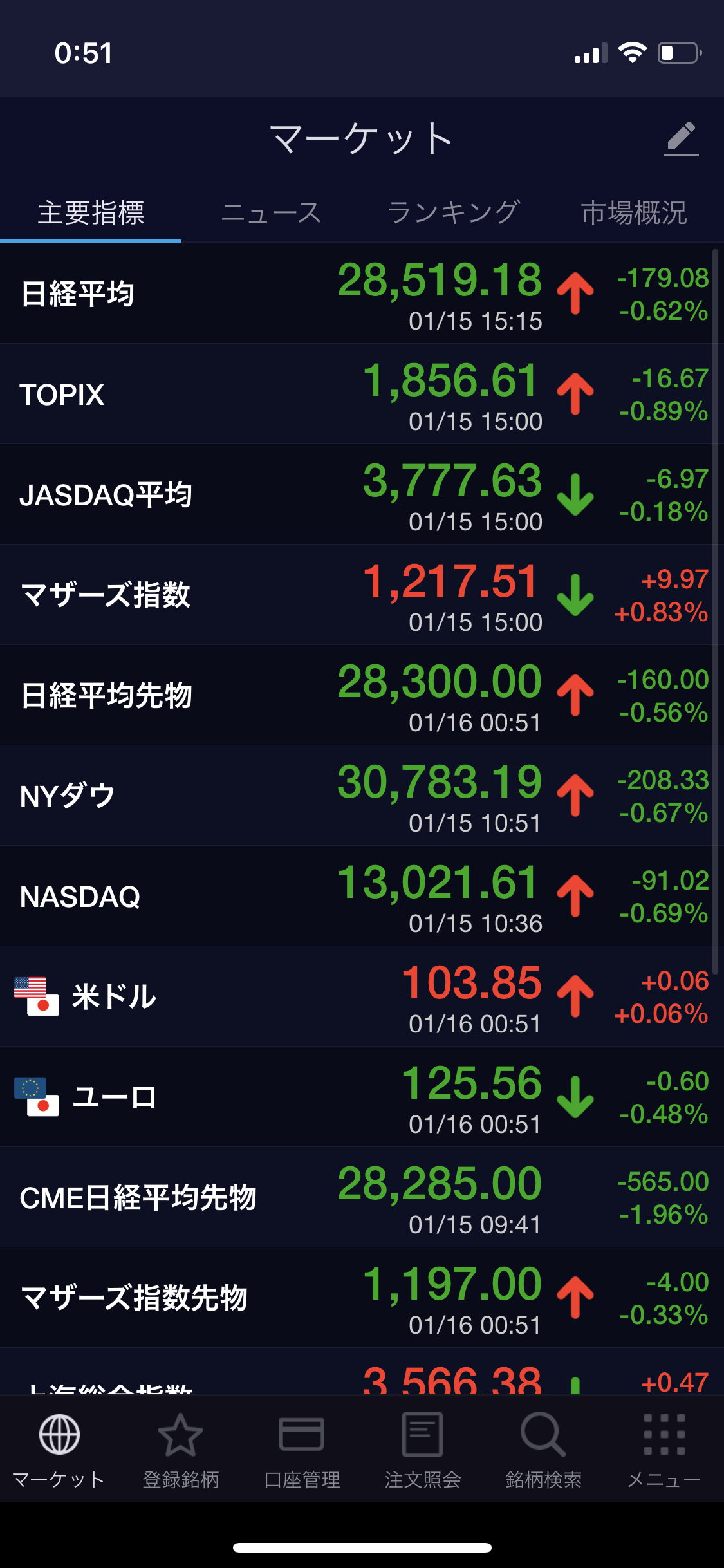Open the ユーロ exchange rate row

(x=362, y=1097)
